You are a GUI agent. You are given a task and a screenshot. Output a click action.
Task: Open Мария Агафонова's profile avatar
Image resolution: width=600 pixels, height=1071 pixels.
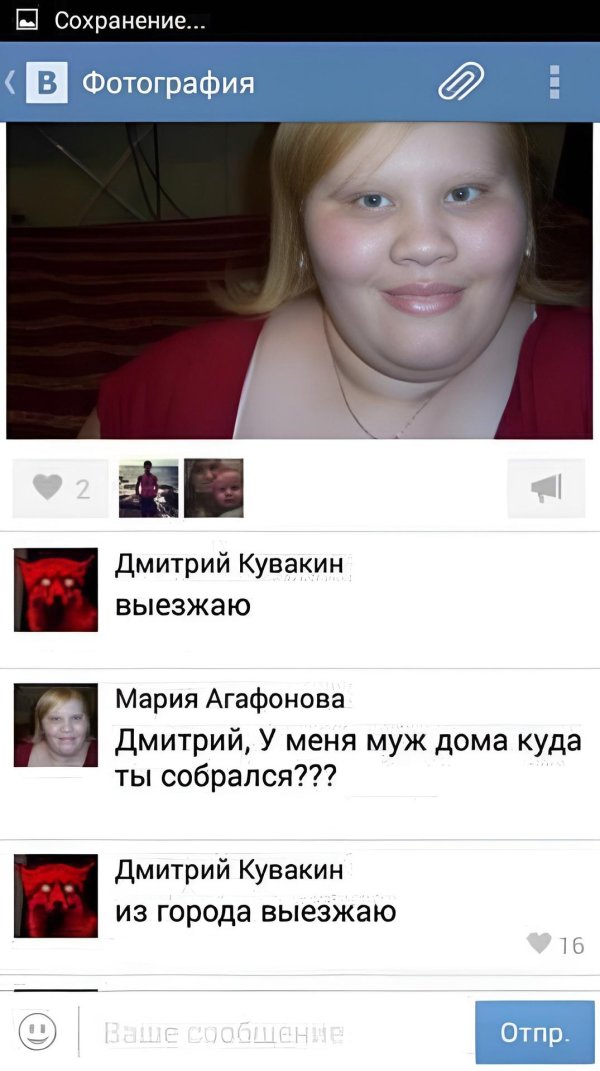point(56,725)
